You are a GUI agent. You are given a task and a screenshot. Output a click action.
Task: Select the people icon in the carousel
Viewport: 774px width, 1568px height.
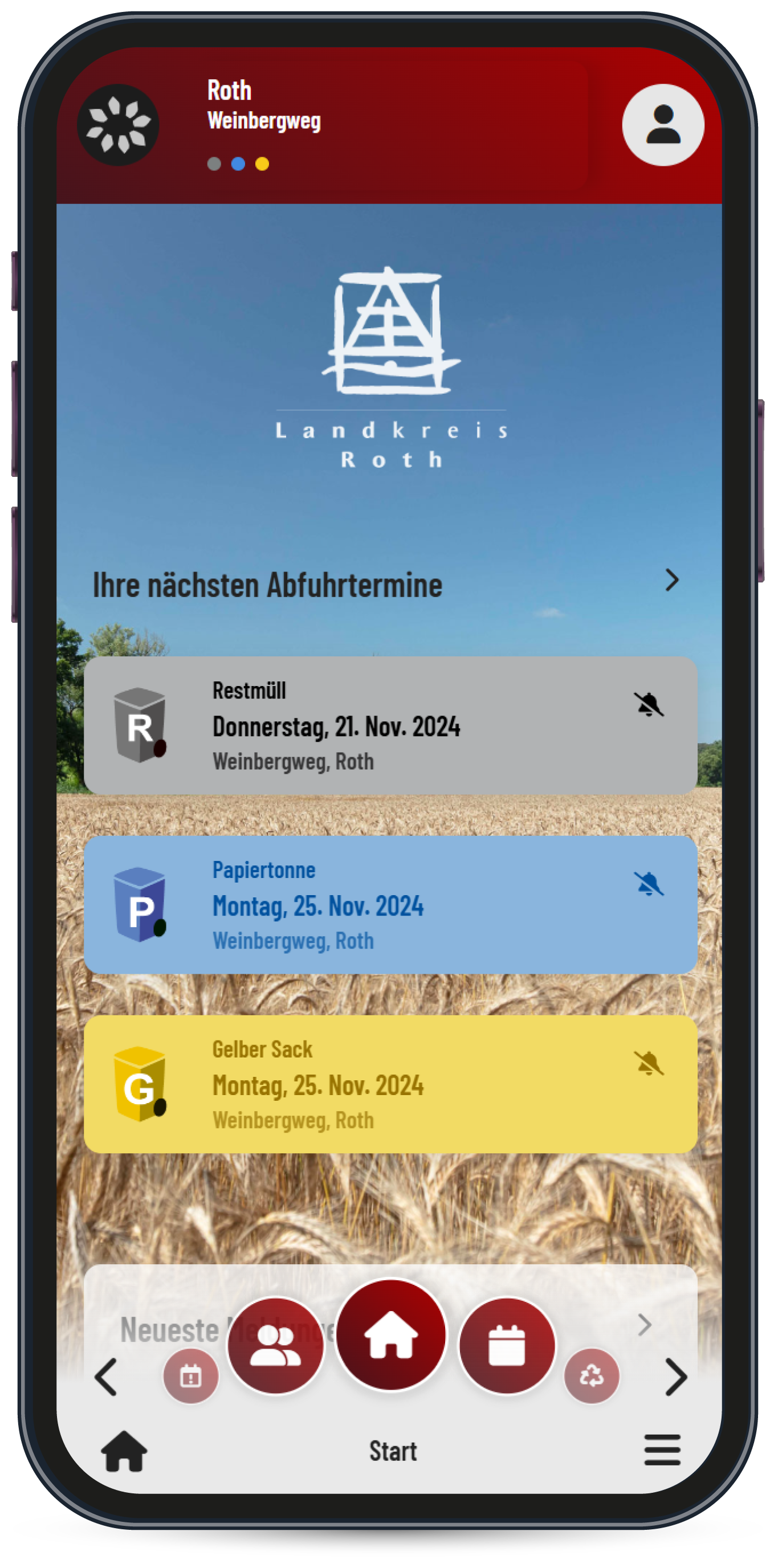tap(275, 1346)
